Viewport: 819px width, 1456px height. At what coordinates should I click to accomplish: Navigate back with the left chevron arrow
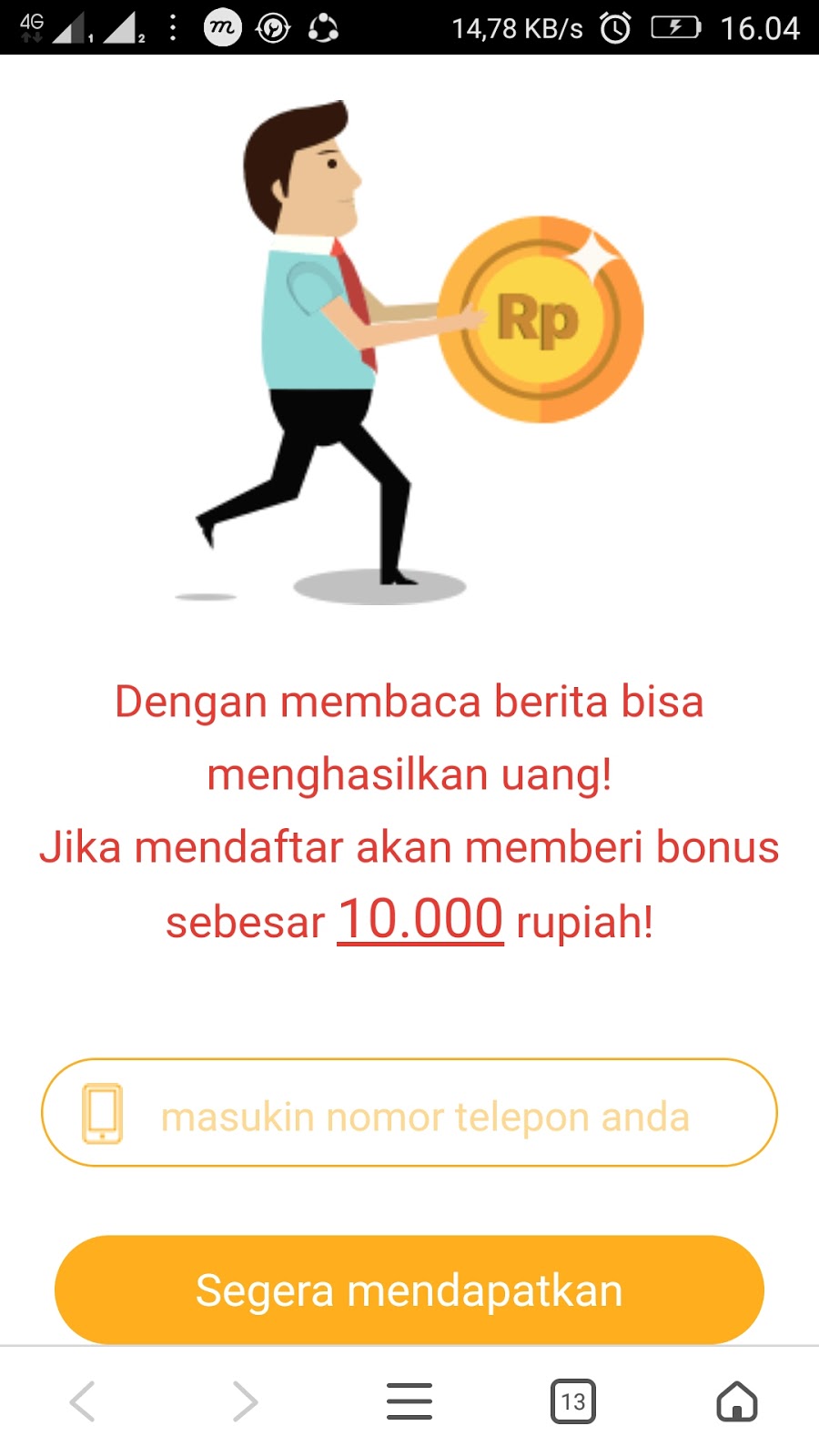[82, 1401]
